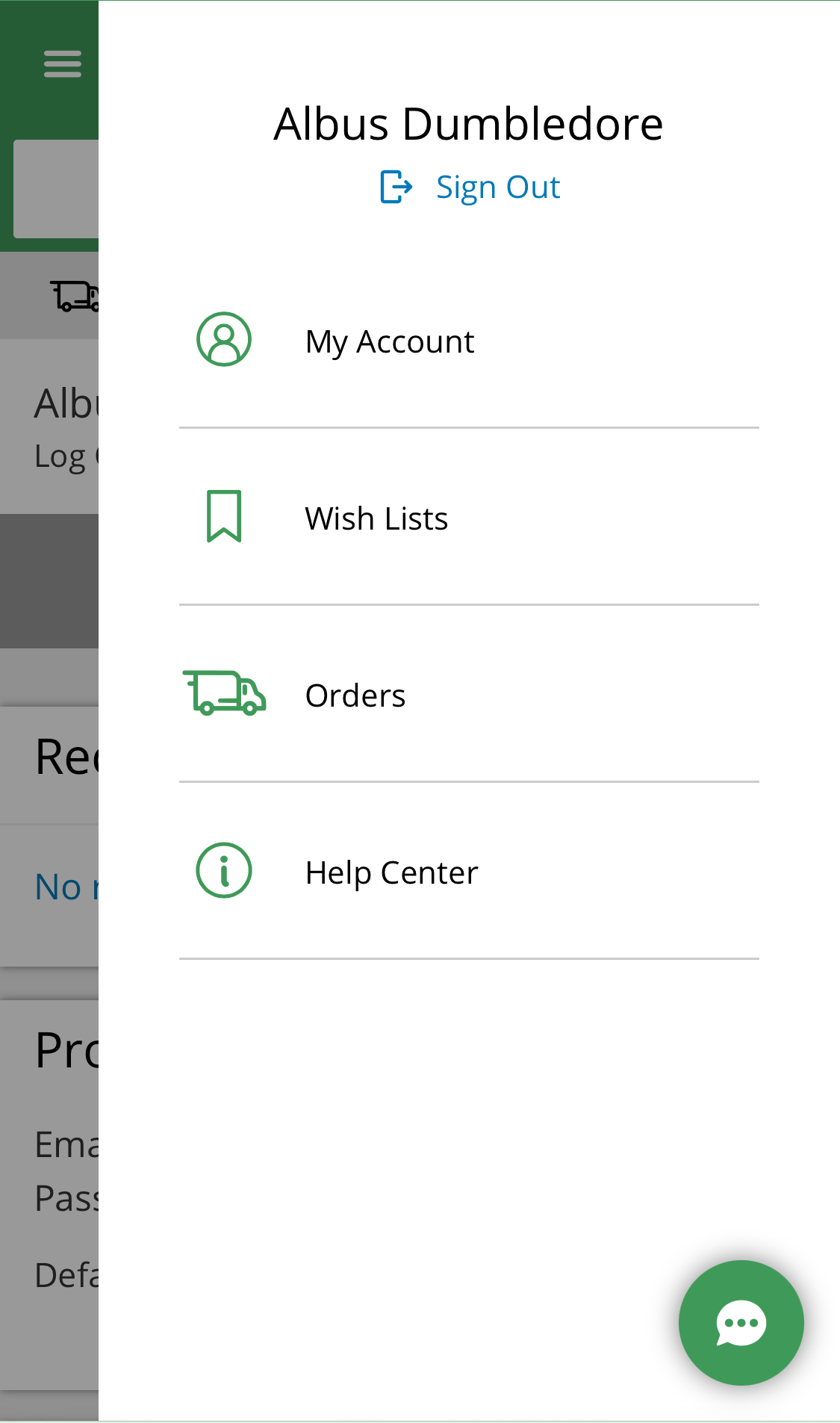840x1423 pixels.
Task: Click the Orders delivery truck icon
Action: click(x=226, y=694)
